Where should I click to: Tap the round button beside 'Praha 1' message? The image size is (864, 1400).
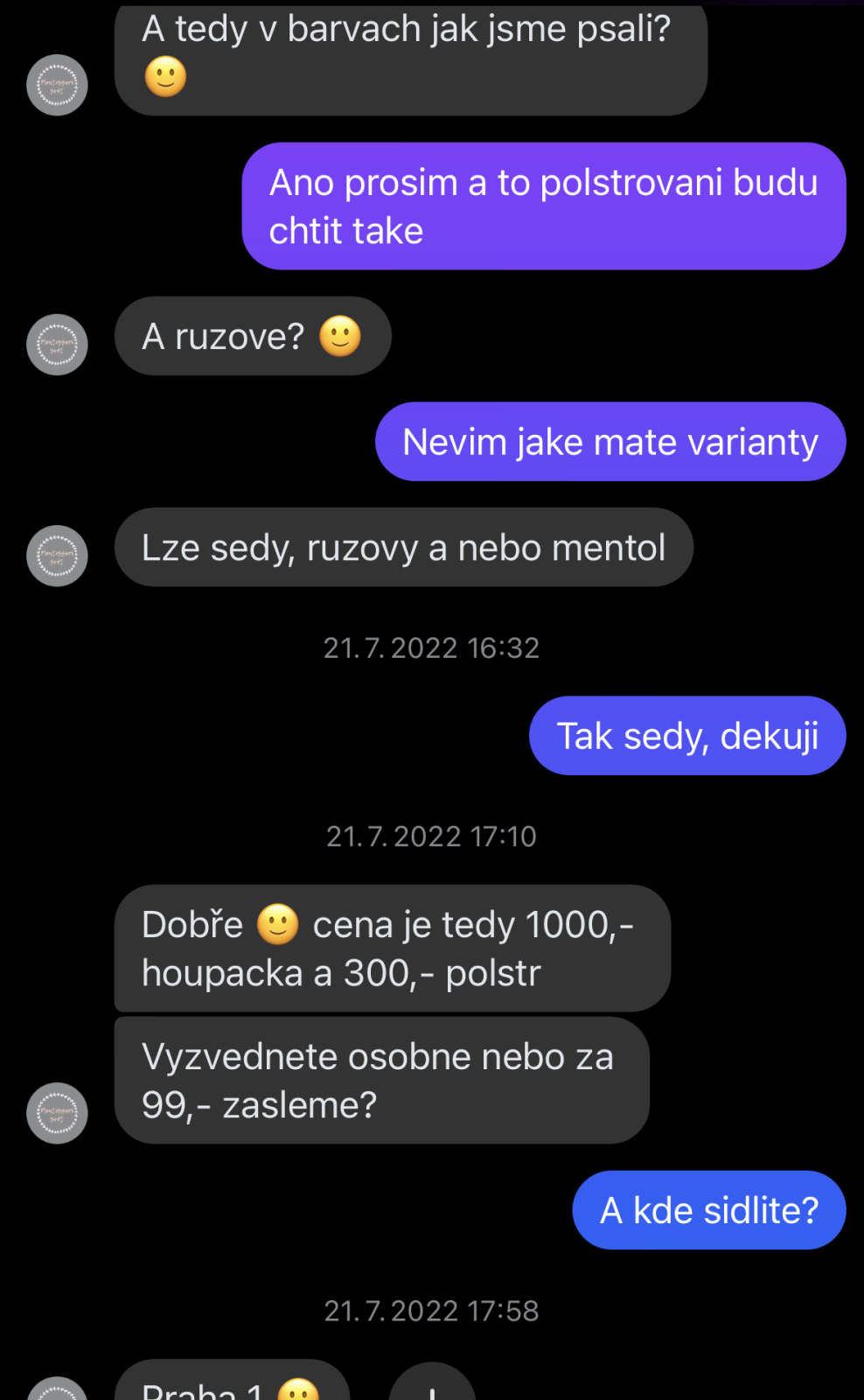point(432,1386)
